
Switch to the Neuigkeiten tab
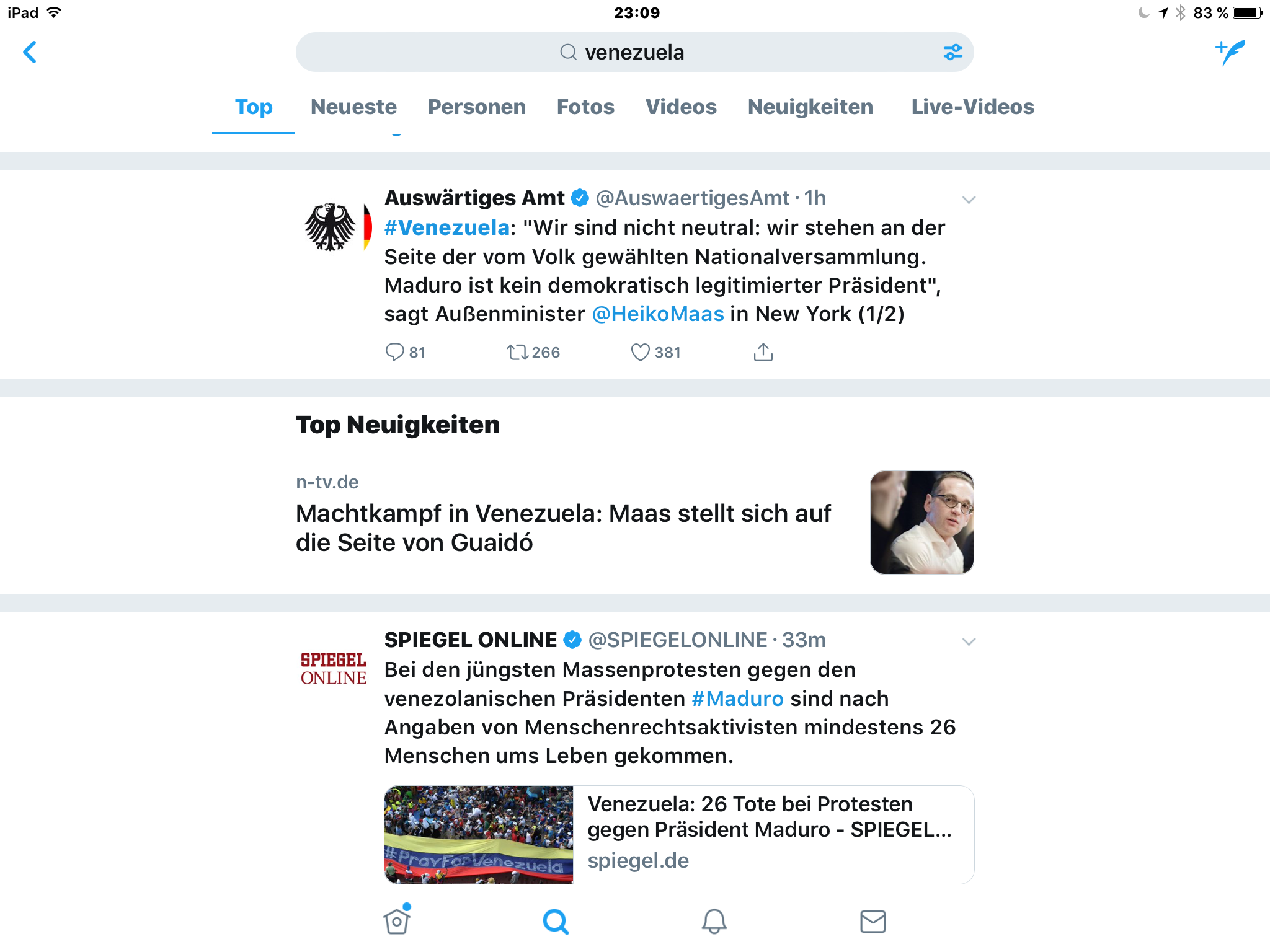click(810, 107)
